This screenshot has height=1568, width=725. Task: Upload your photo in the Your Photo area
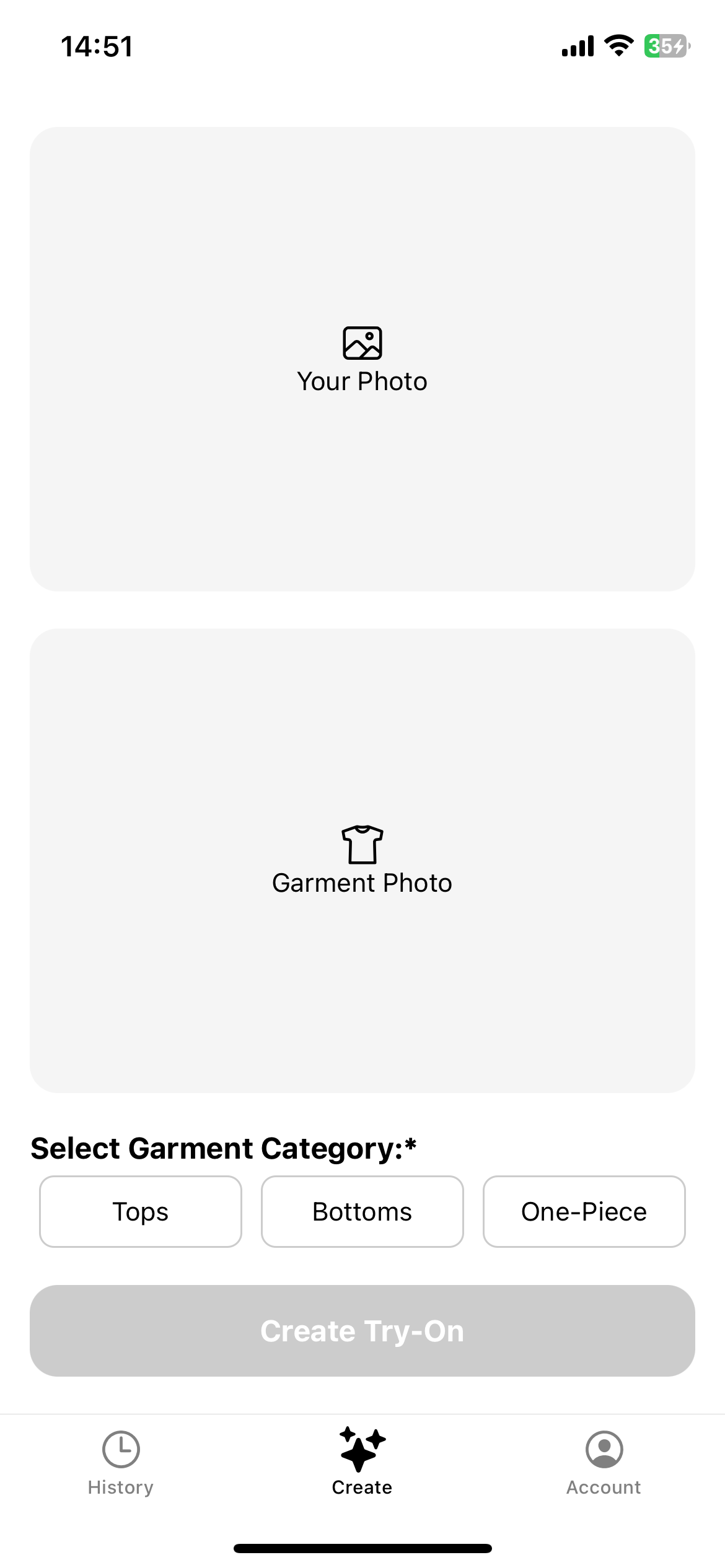click(x=362, y=359)
